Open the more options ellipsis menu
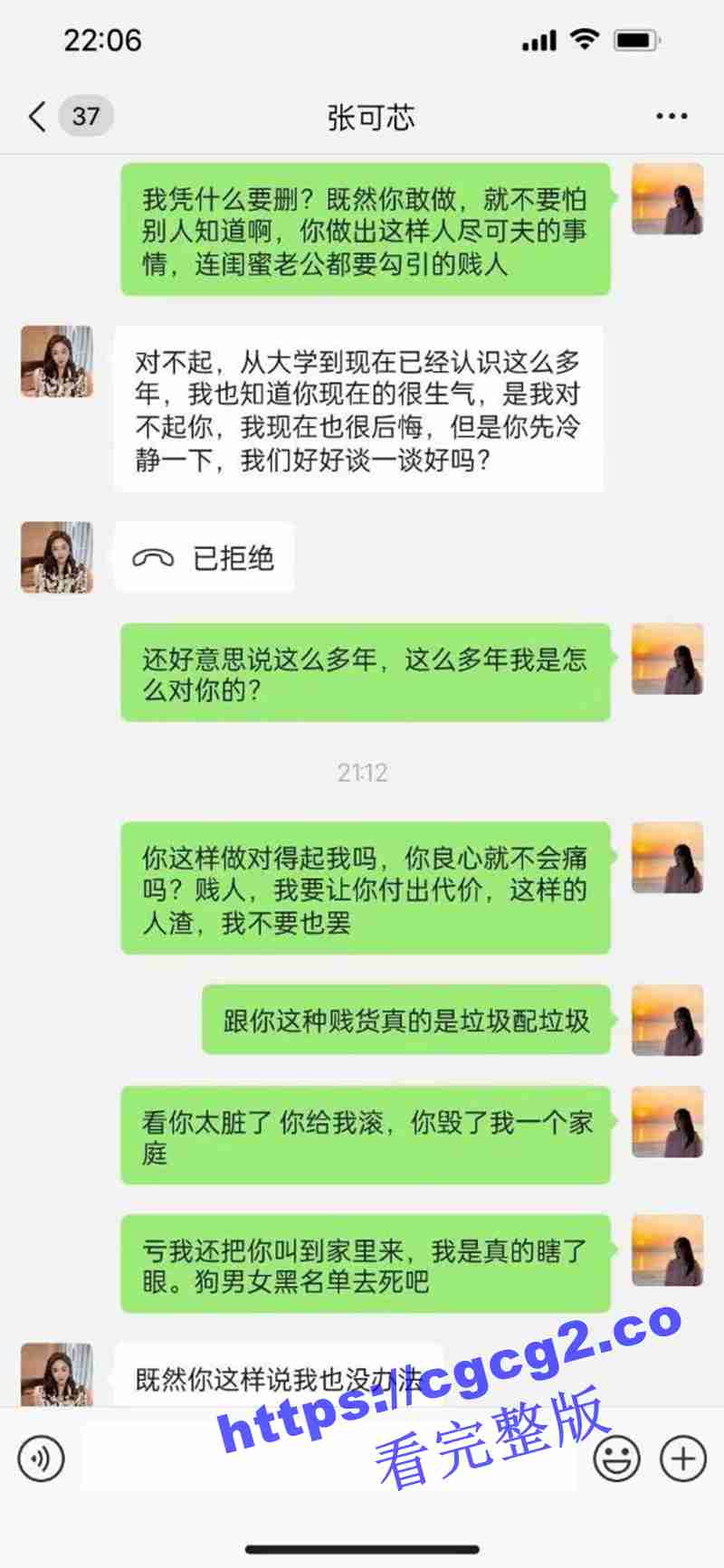 (x=670, y=117)
